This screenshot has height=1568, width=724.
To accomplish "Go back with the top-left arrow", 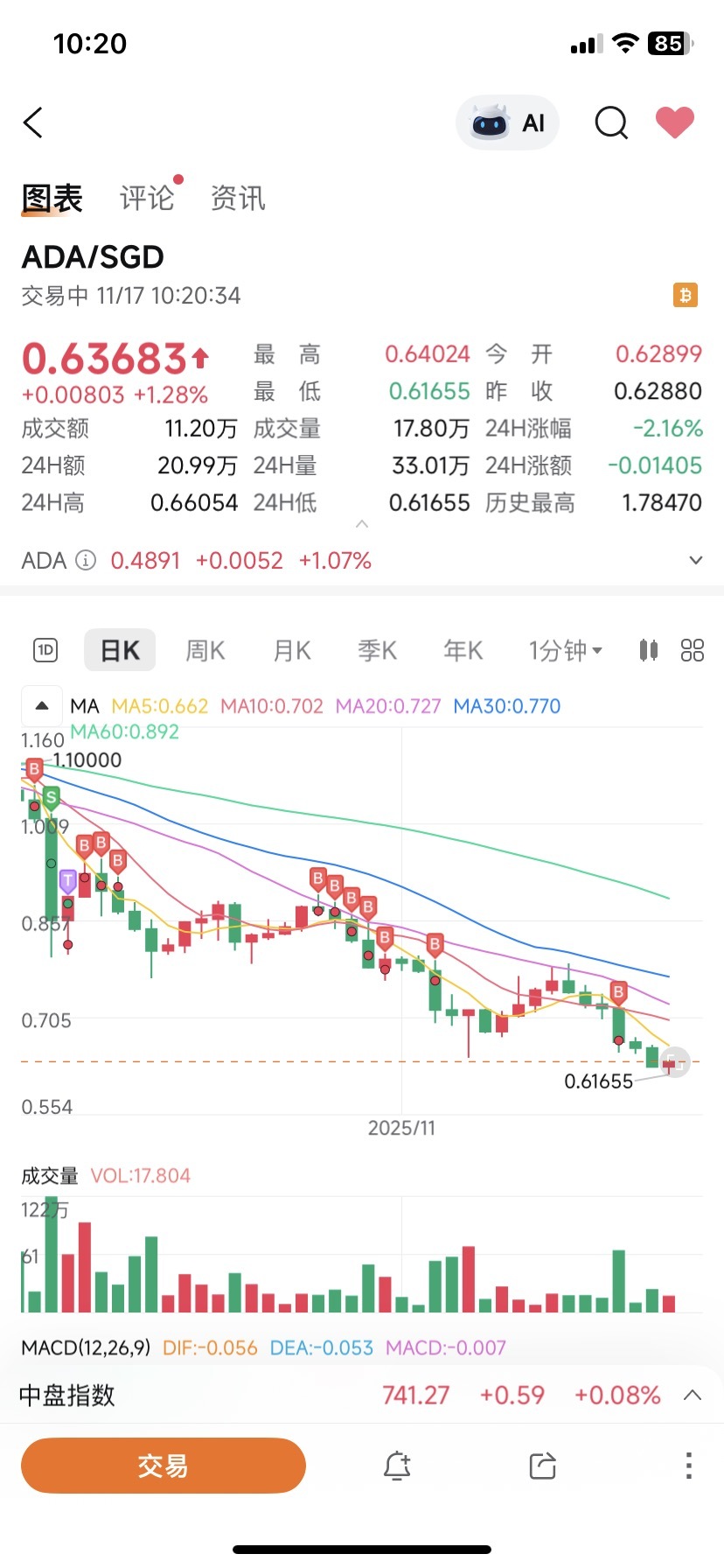I will pyautogui.click(x=33, y=123).
